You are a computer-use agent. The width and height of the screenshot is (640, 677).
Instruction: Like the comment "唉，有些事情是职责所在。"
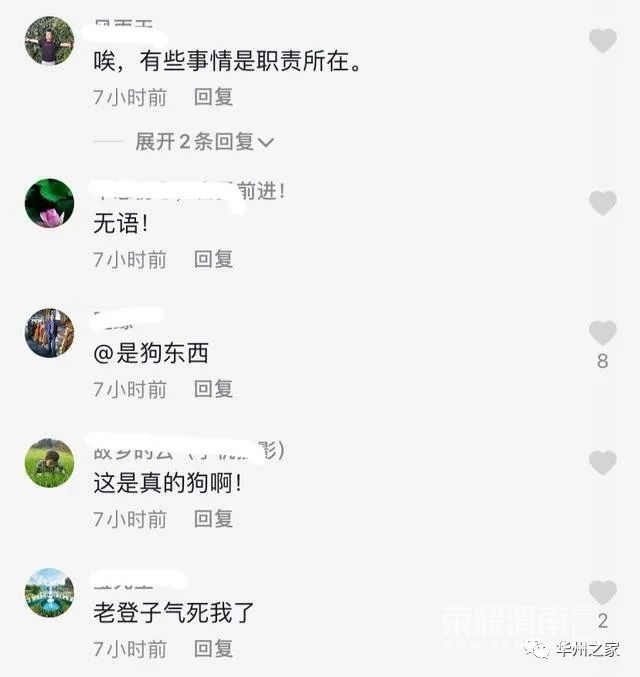click(602, 41)
